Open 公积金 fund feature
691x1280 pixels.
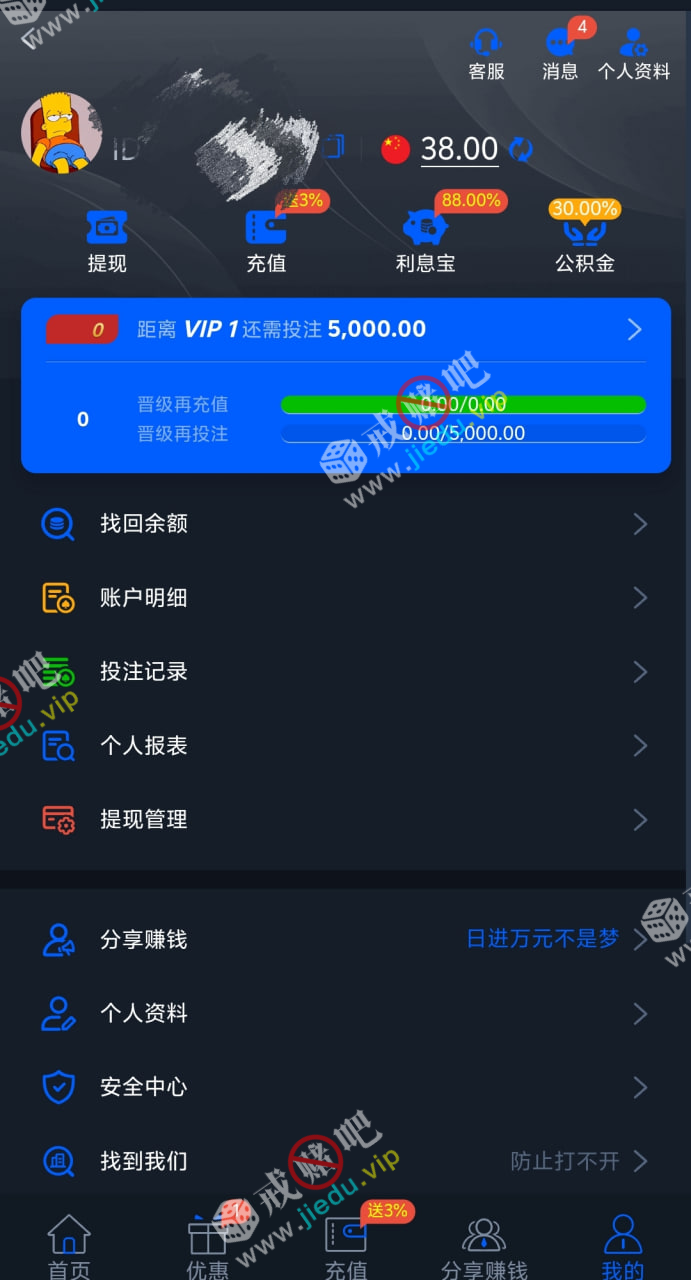(x=585, y=241)
